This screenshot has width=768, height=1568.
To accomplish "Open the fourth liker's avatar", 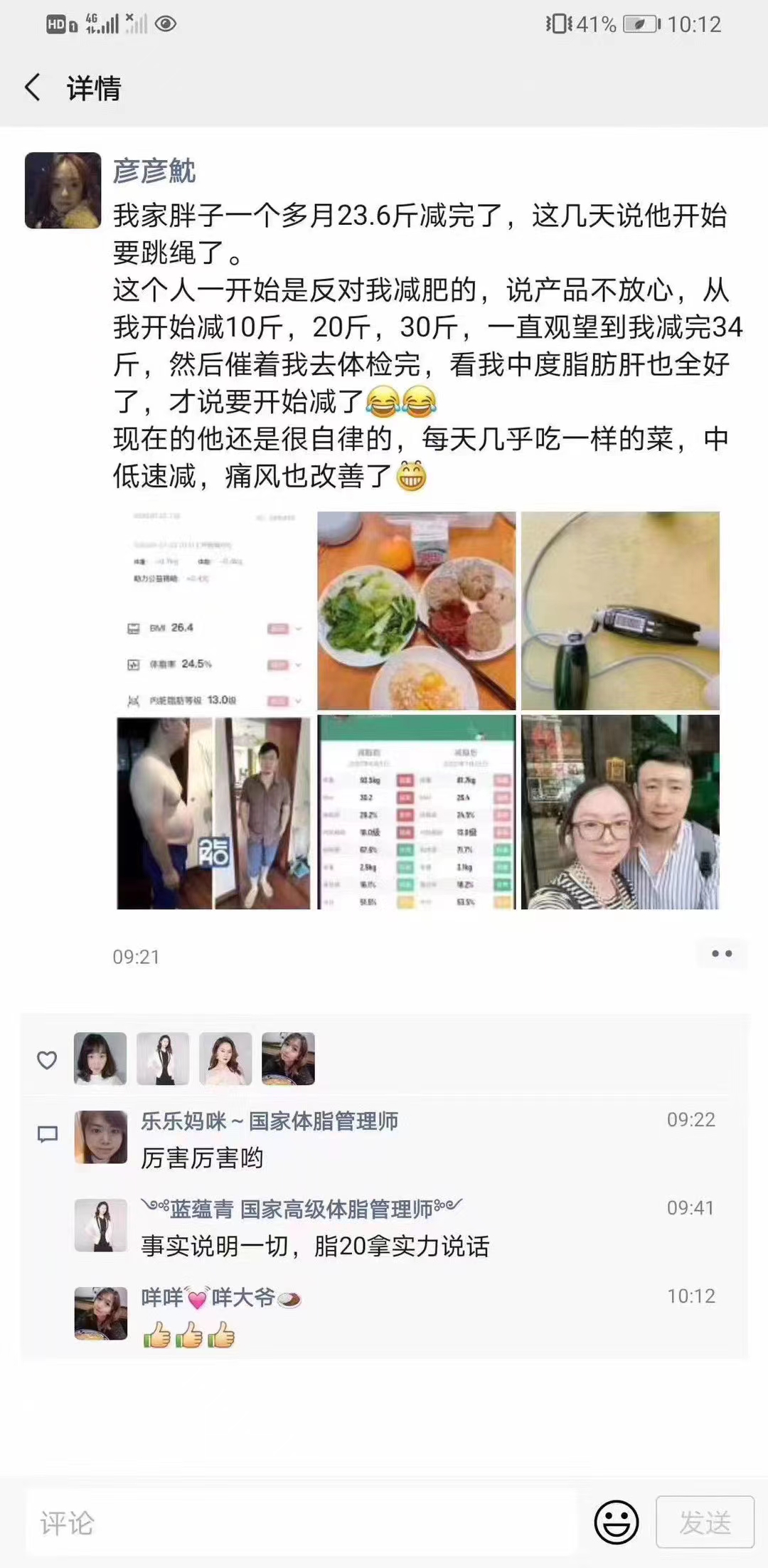I will [x=288, y=1059].
